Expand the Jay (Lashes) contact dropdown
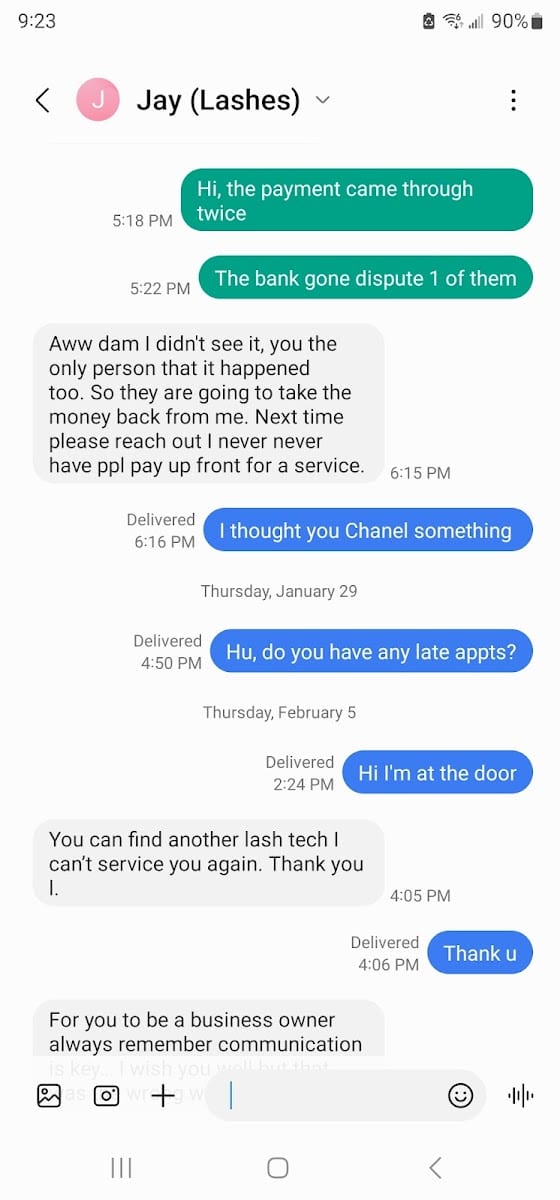The image size is (560, 1200). (322, 100)
